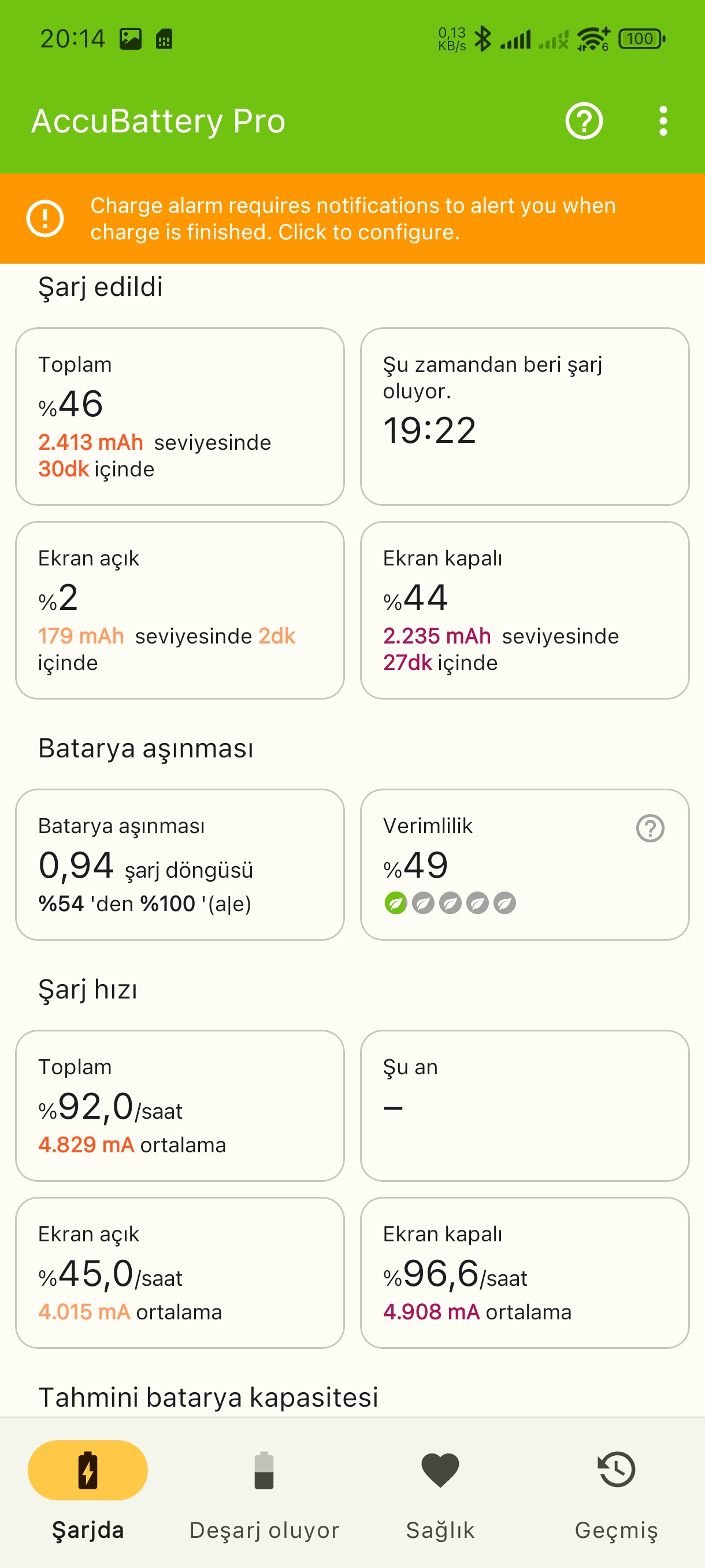Open the help icon in the app bar
This screenshot has height=1568, width=705.
coord(584,121)
